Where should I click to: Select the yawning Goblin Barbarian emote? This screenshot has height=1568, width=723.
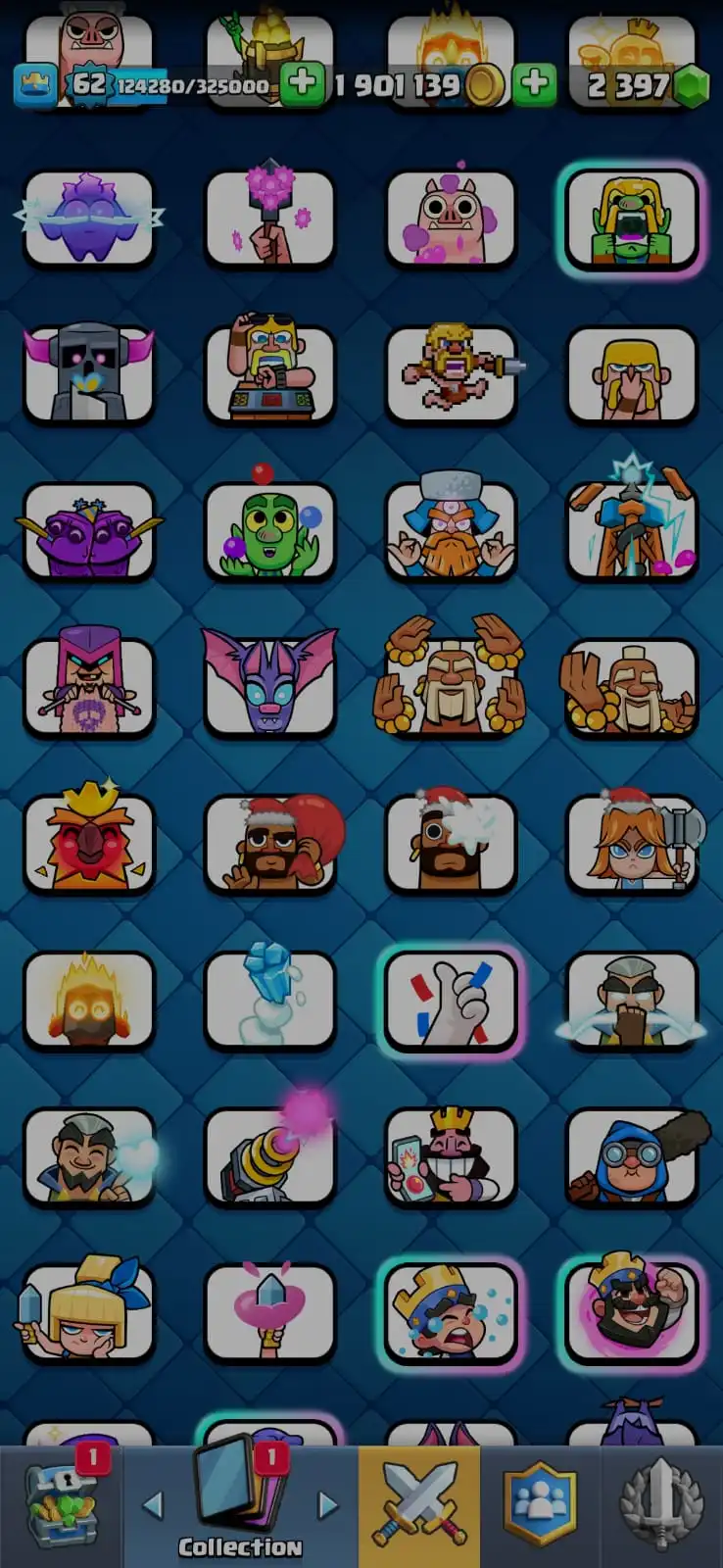point(632,220)
